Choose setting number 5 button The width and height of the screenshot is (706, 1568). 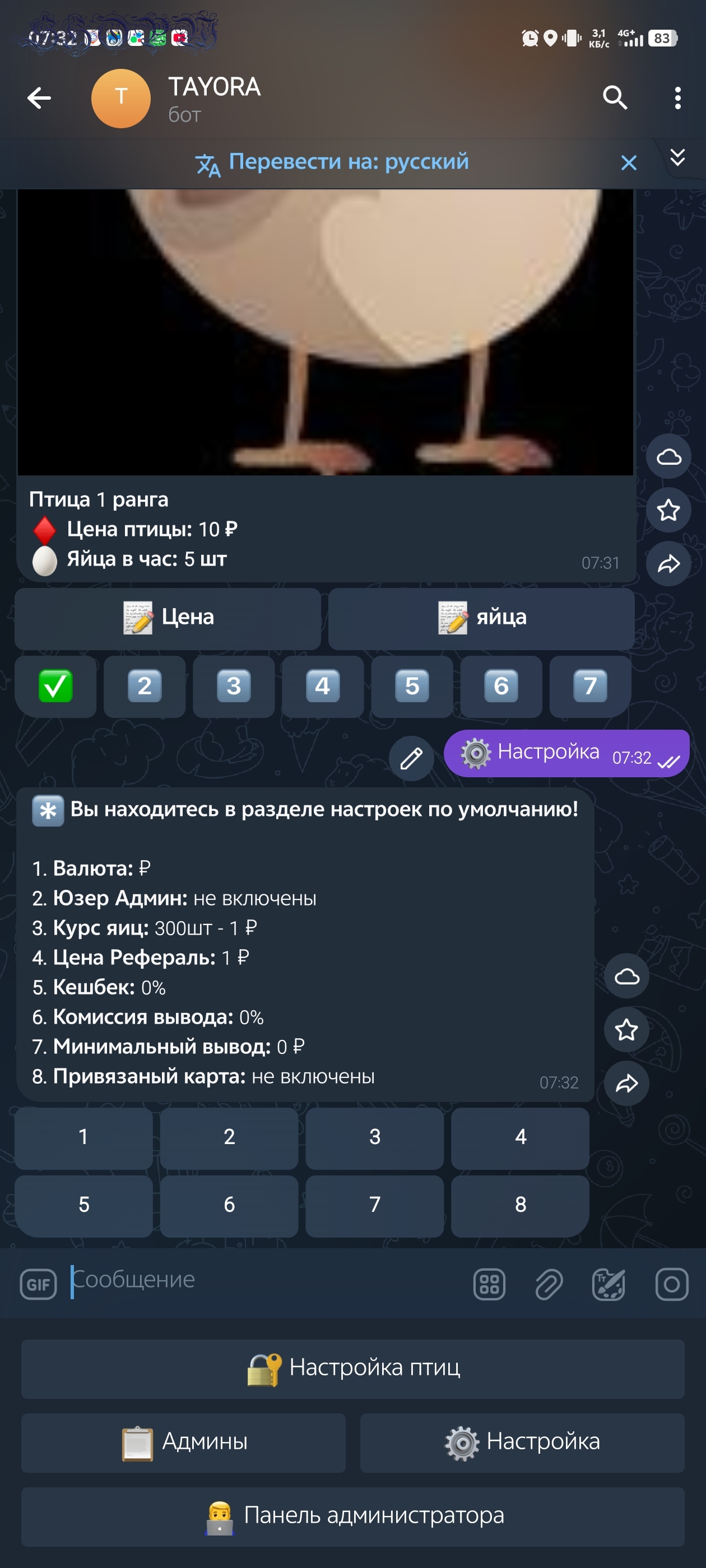click(x=83, y=1205)
